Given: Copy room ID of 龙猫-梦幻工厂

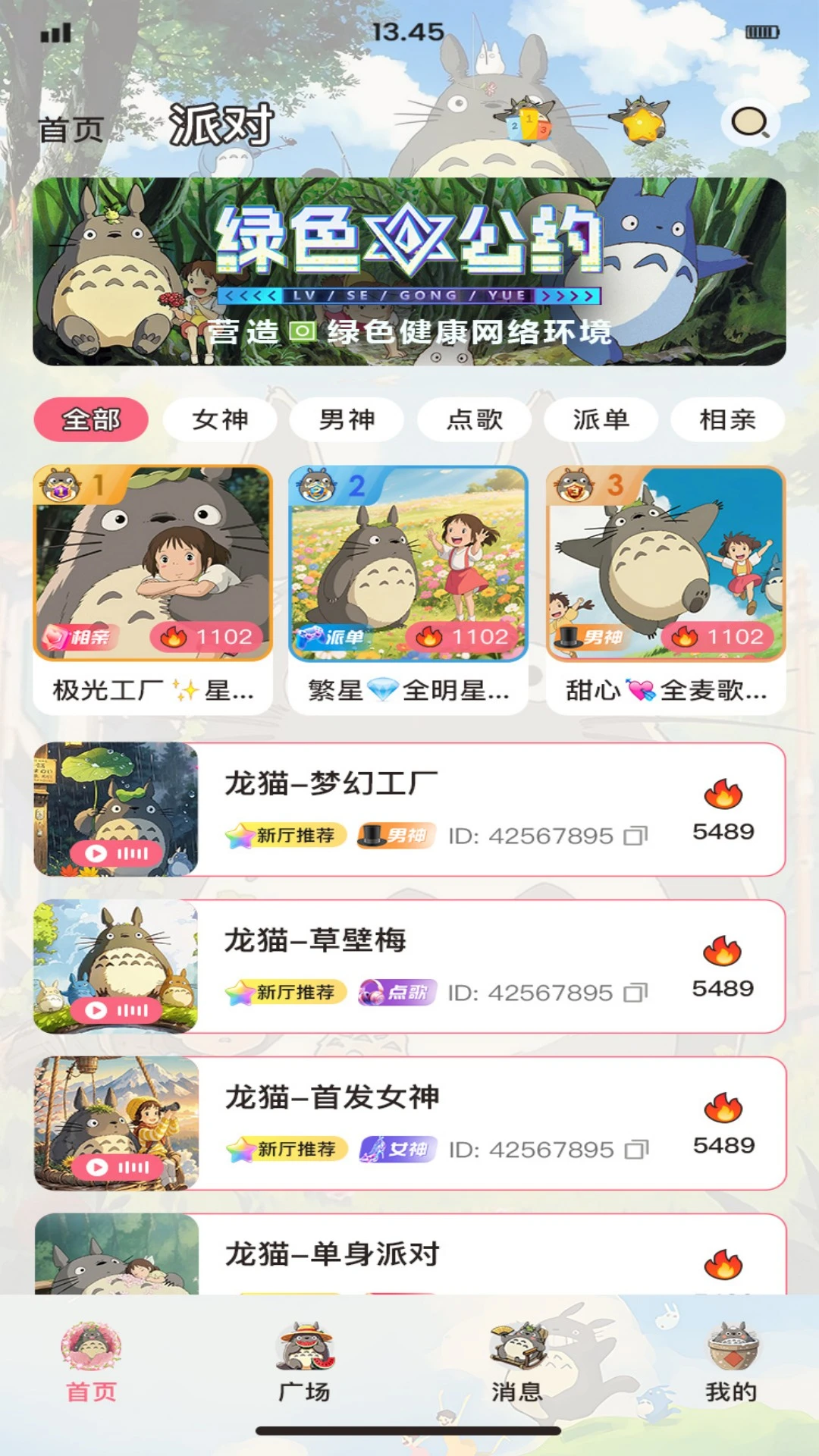Looking at the screenshot, I should point(637,834).
